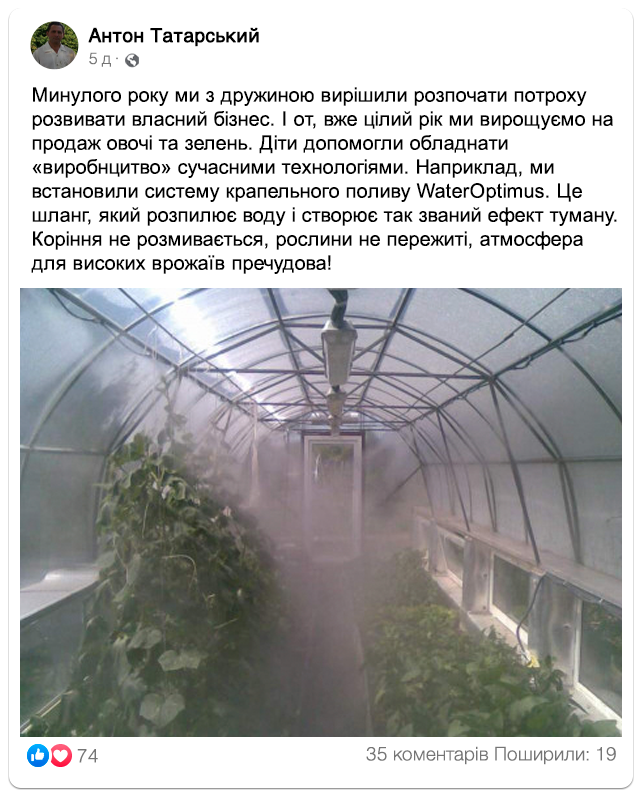
Task: Open the post timestamp 5 д
Action: click(100, 60)
